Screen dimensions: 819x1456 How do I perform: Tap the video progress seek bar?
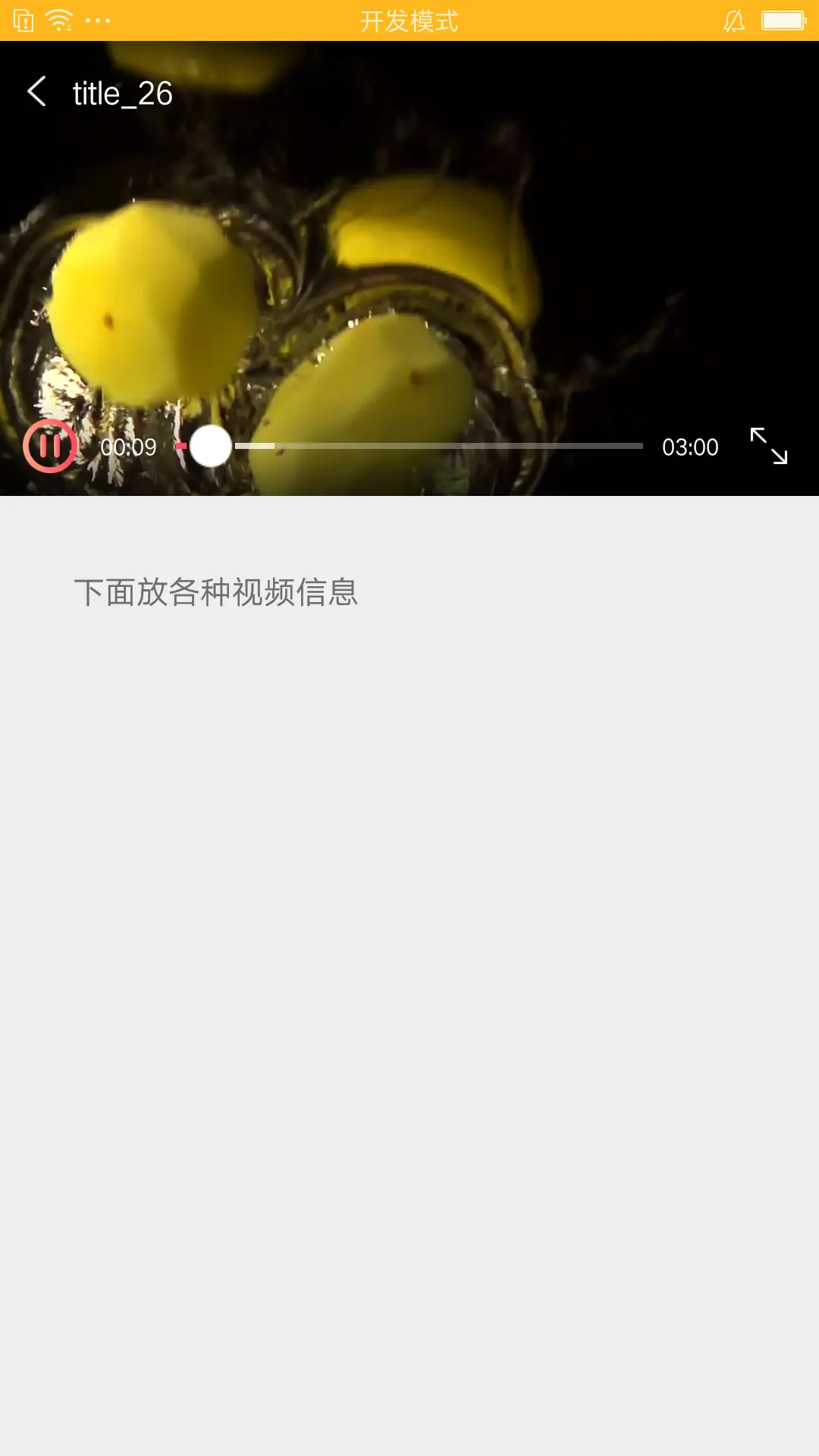409,446
